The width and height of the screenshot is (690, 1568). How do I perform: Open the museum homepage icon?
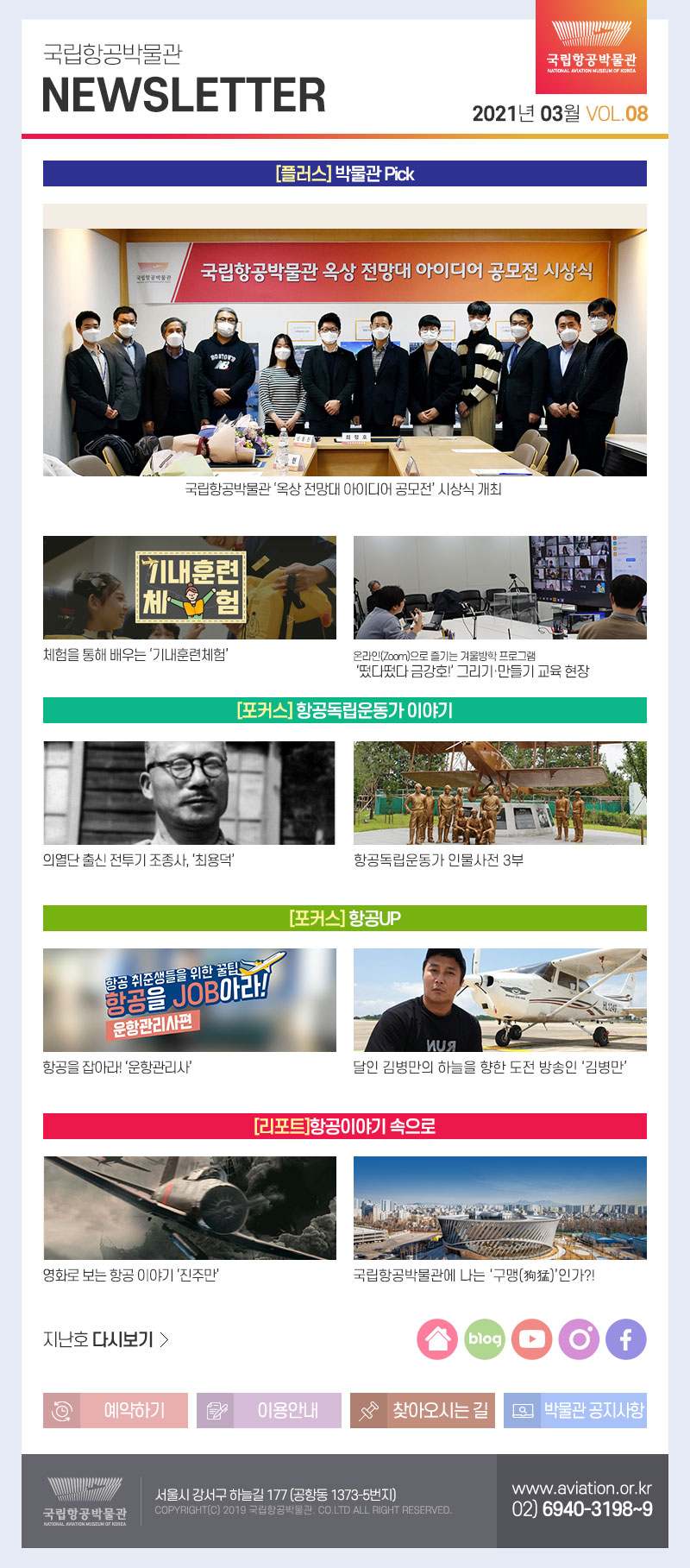click(437, 1339)
